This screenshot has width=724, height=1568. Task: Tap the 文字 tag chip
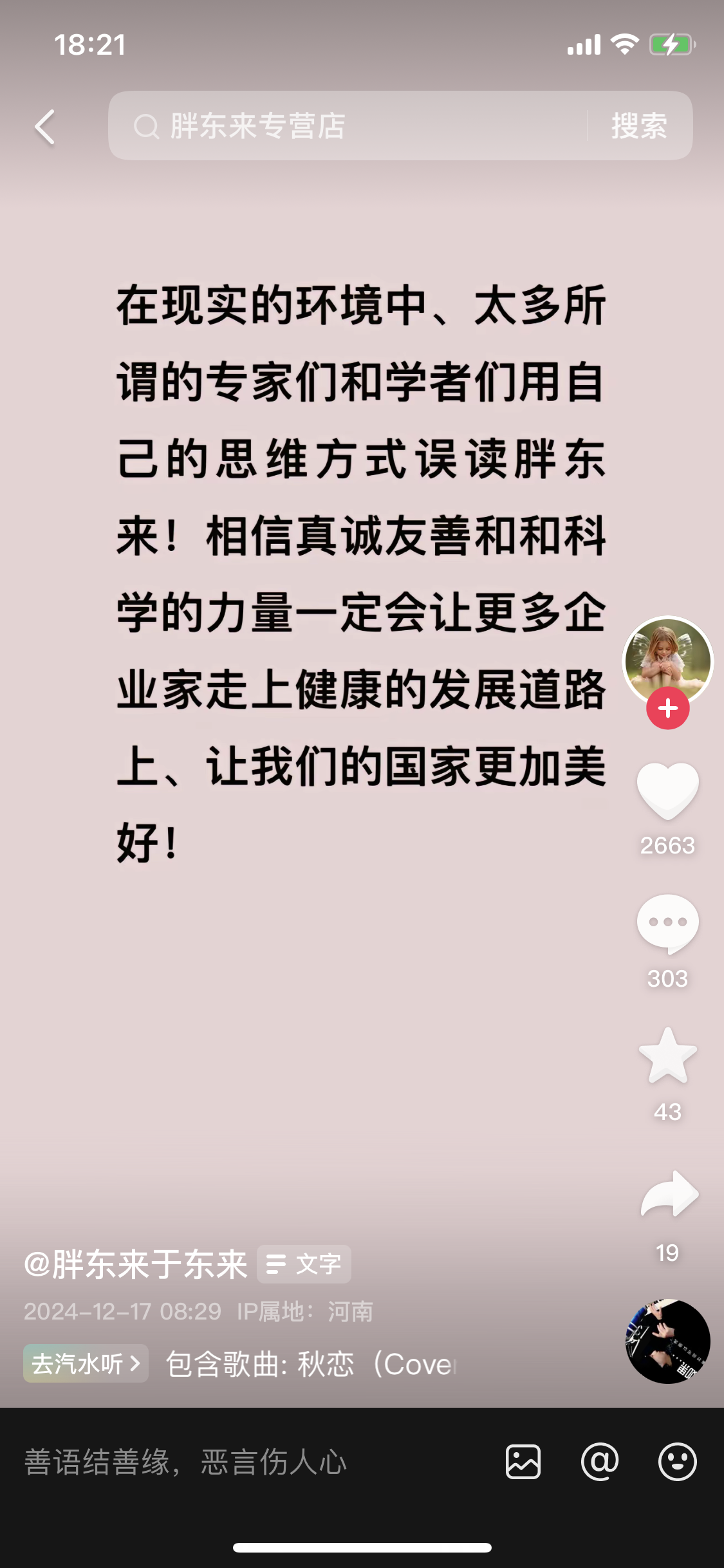(x=304, y=1264)
